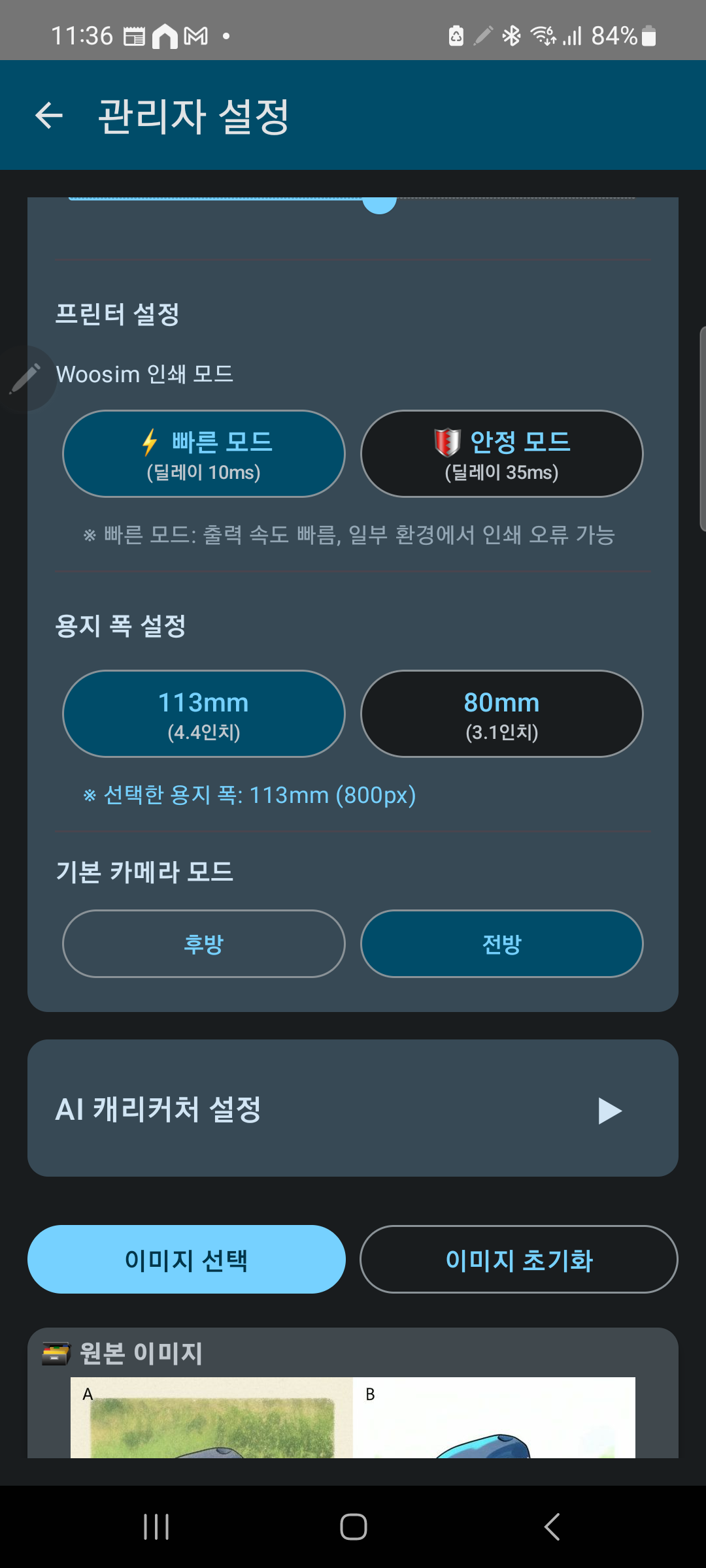The image size is (706, 1568).
Task: Expand AI 캐리커처 설정 section
Action: click(x=353, y=1109)
